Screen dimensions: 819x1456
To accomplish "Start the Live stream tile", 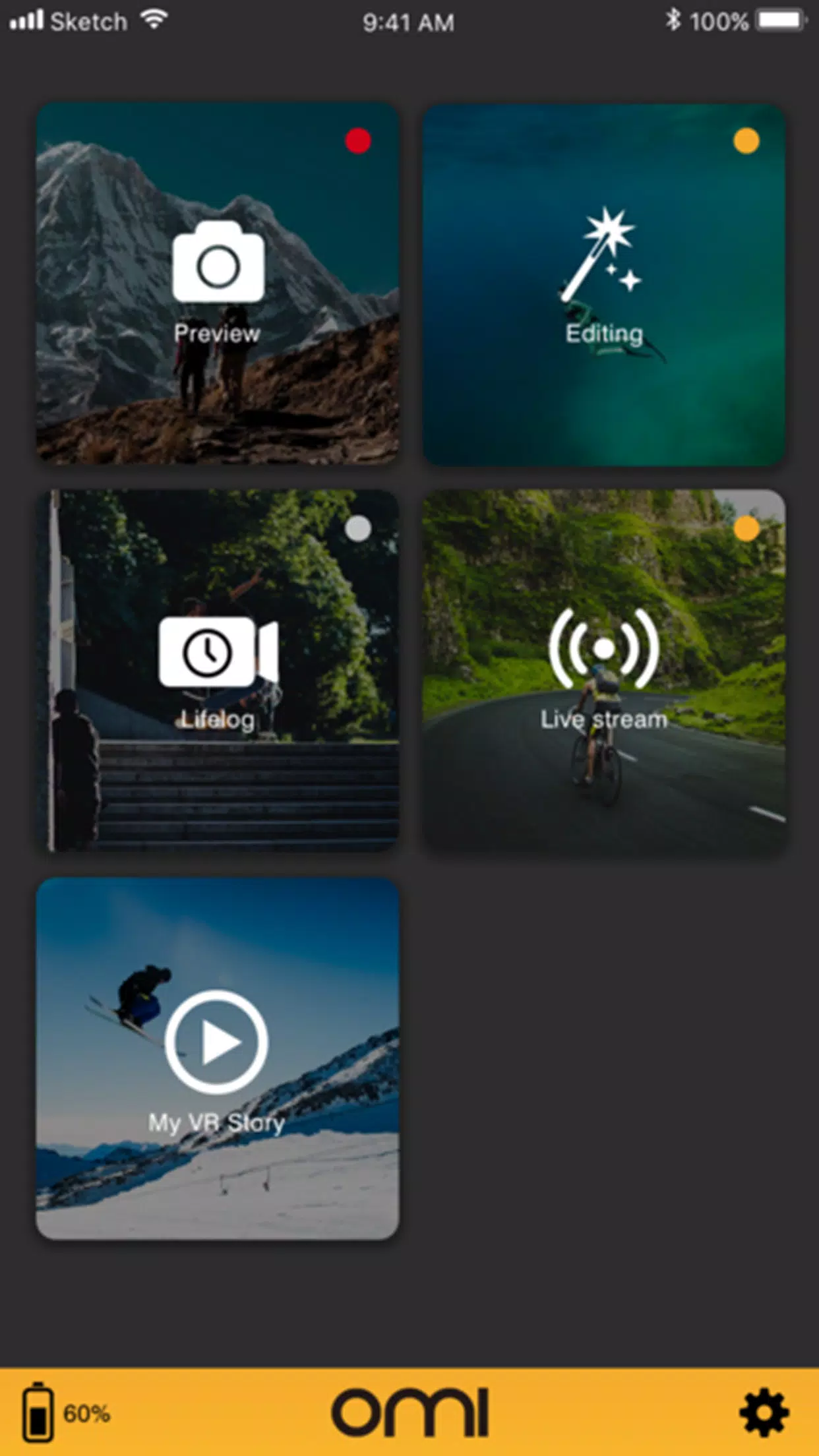I will 604,671.
